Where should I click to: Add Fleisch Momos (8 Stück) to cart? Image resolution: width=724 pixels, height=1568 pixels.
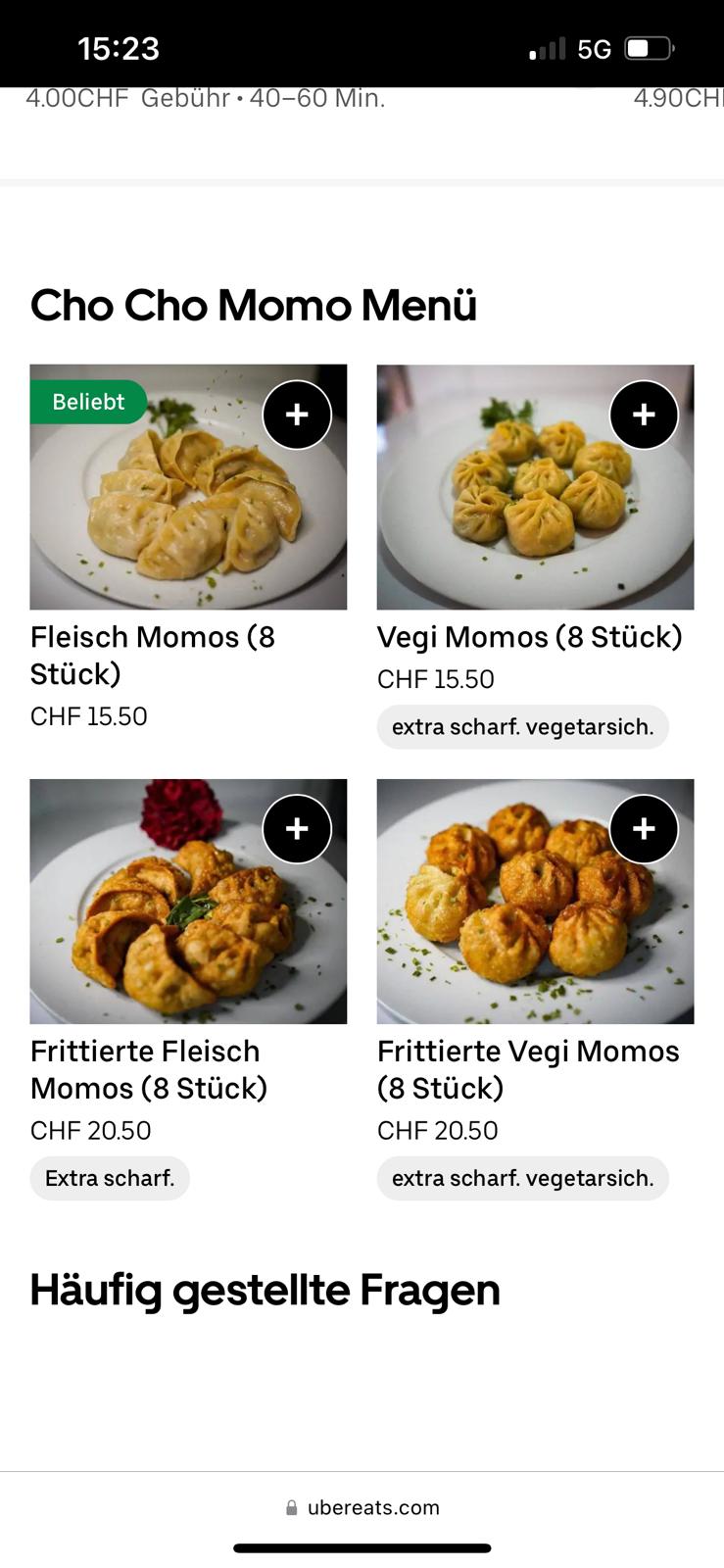click(x=297, y=415)
